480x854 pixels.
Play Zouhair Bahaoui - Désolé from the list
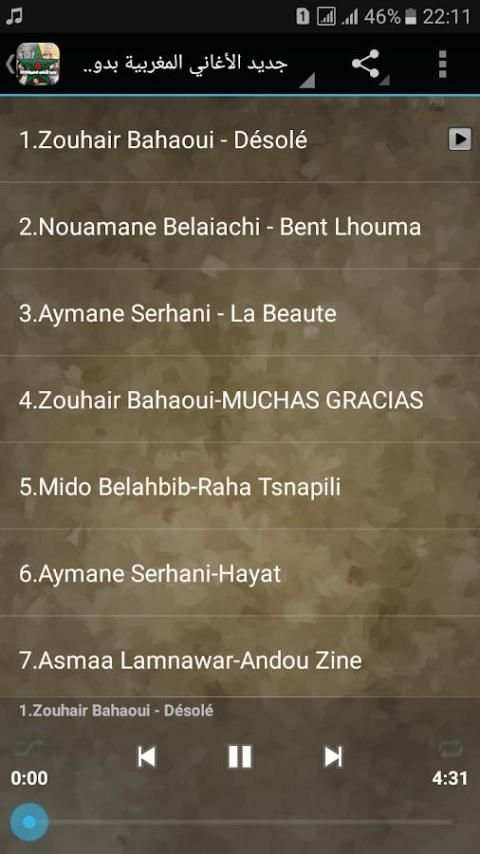click(x=240, y=140)
